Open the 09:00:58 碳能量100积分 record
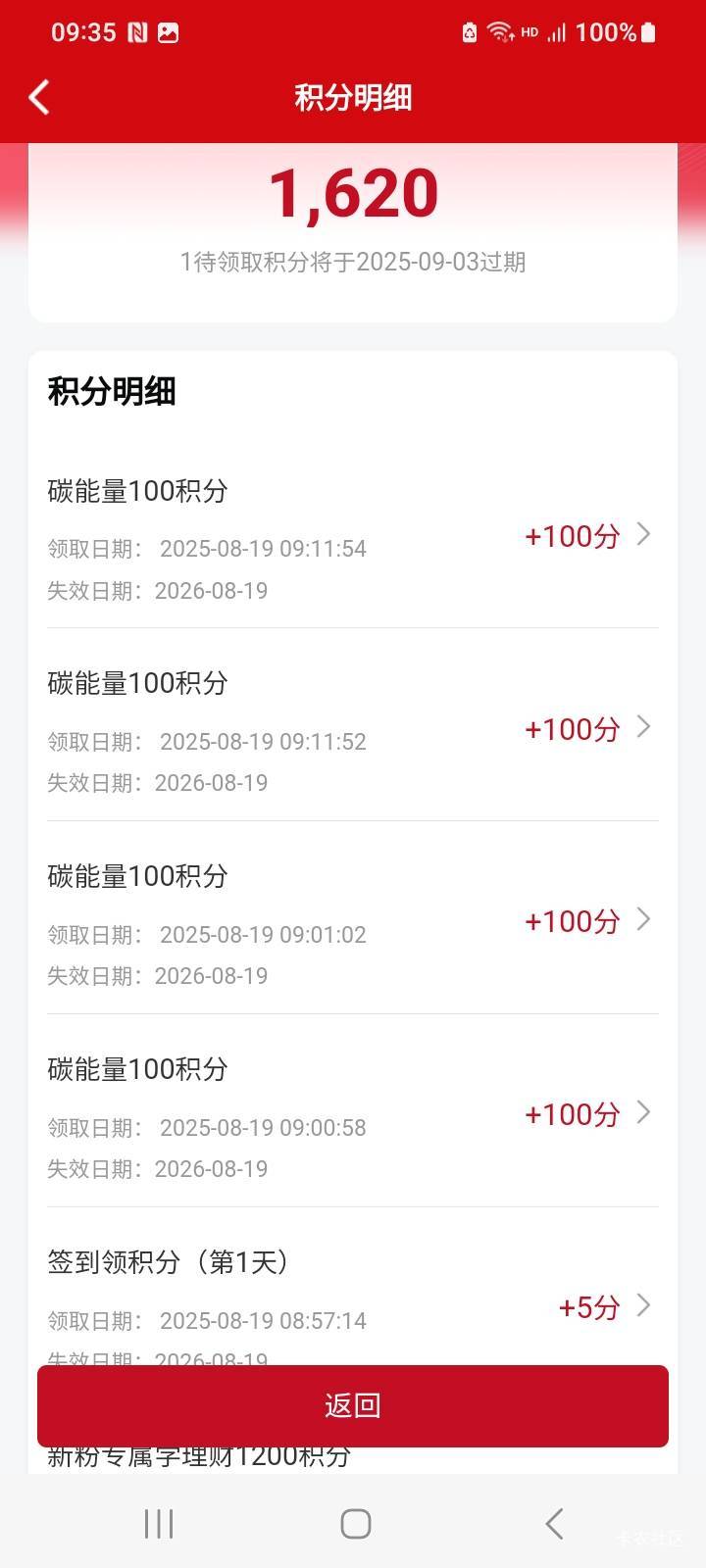 353,1113
